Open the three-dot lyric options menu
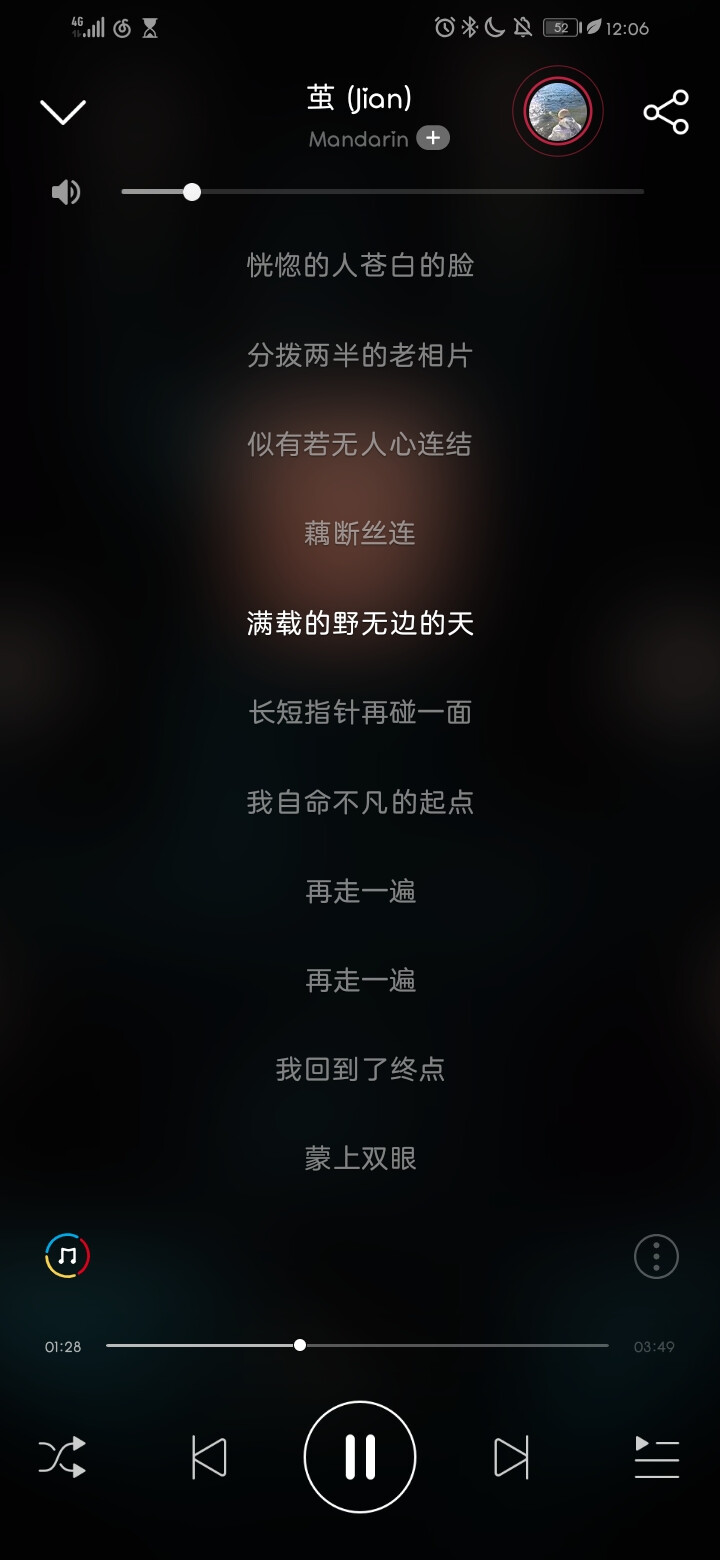 [x=656, y=1256]
